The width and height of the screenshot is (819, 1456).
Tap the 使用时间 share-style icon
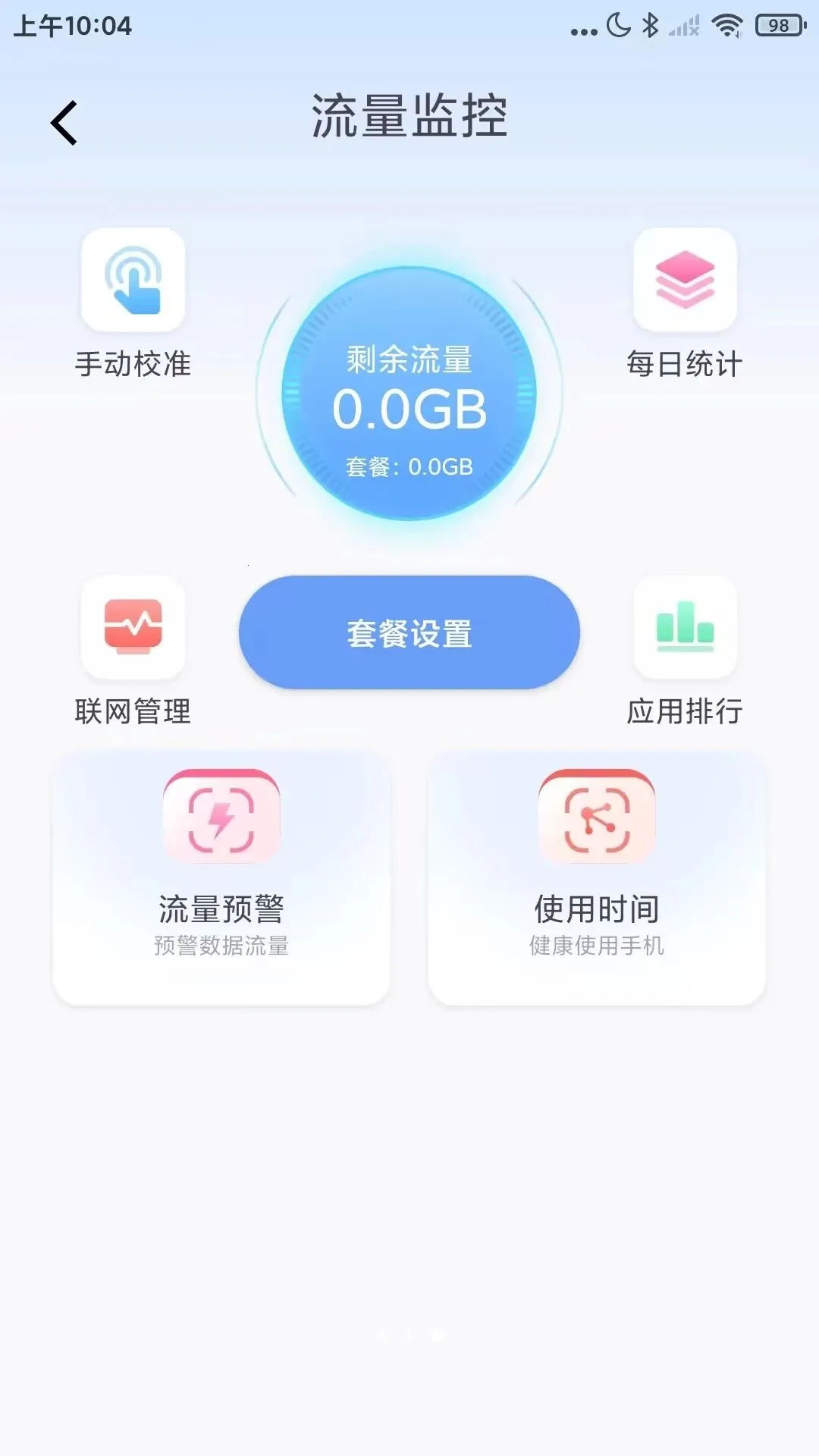click(x=596, y=817)
